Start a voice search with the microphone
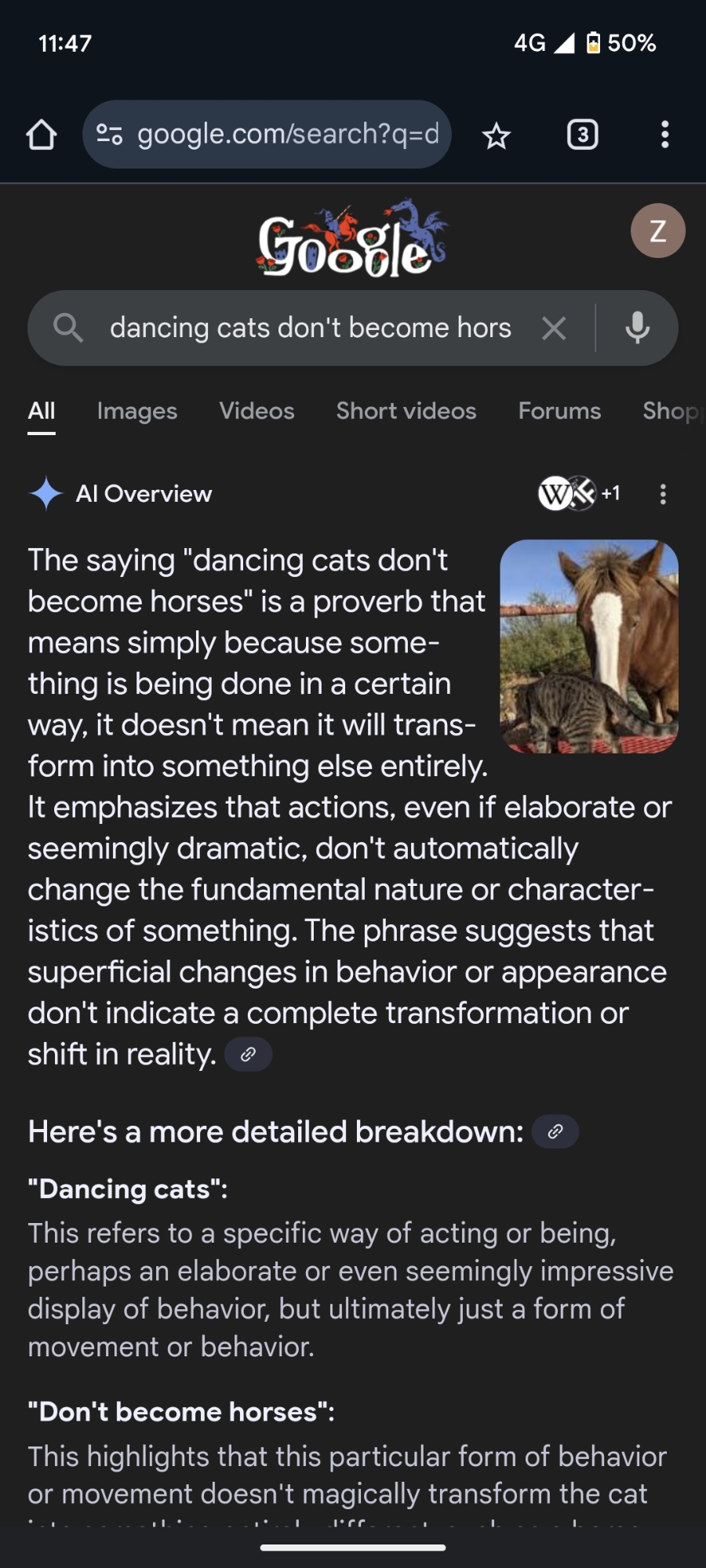 coord(637,328)
